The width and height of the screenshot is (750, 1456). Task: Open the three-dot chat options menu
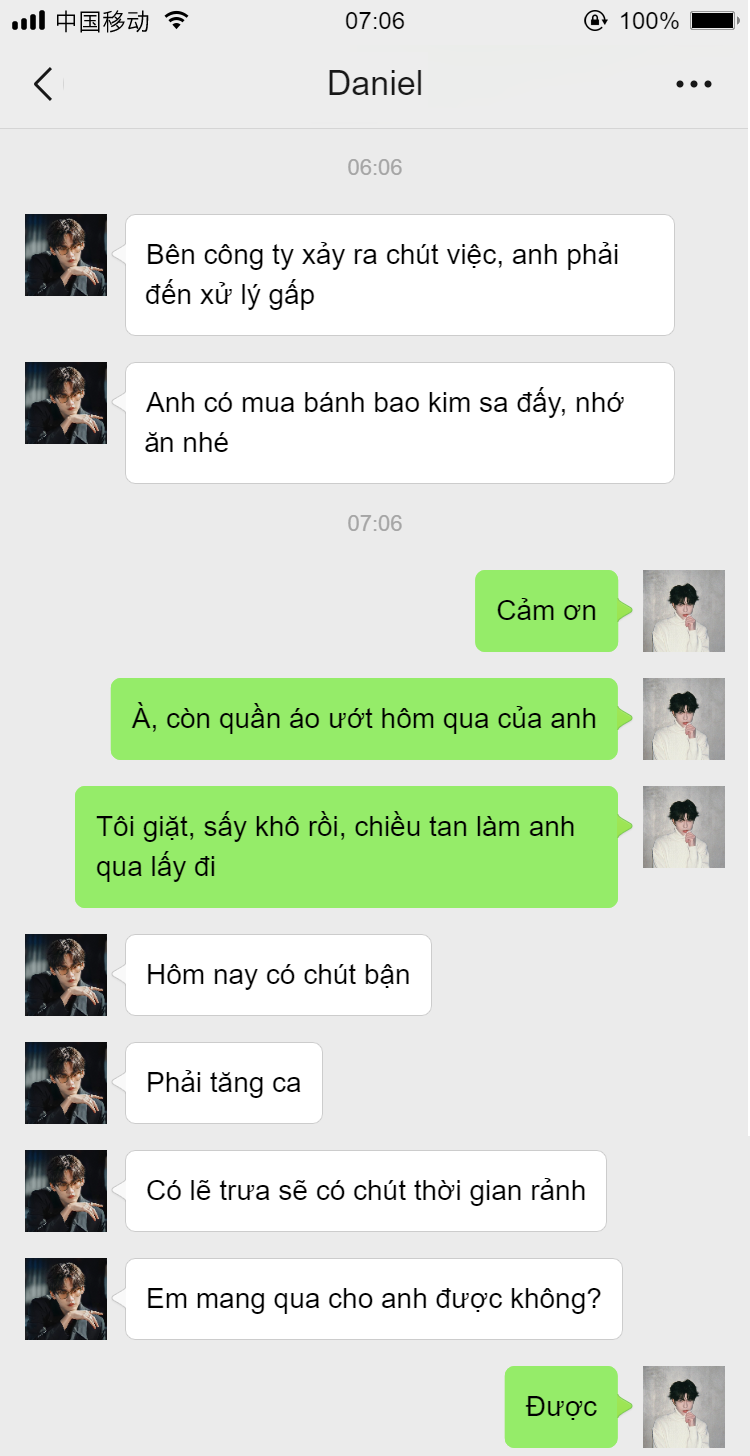point(693,84)
